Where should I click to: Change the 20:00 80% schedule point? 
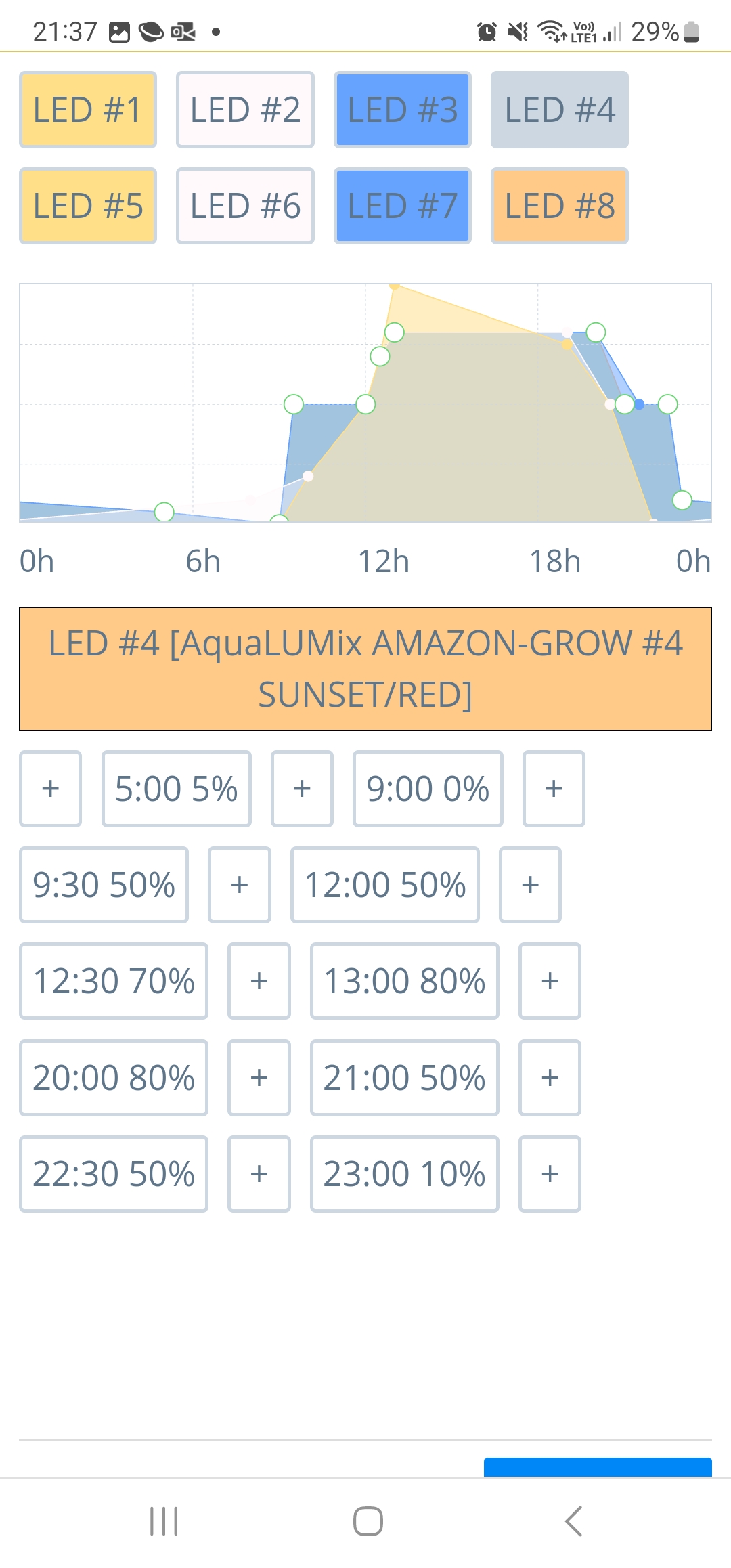(114, 1078)
